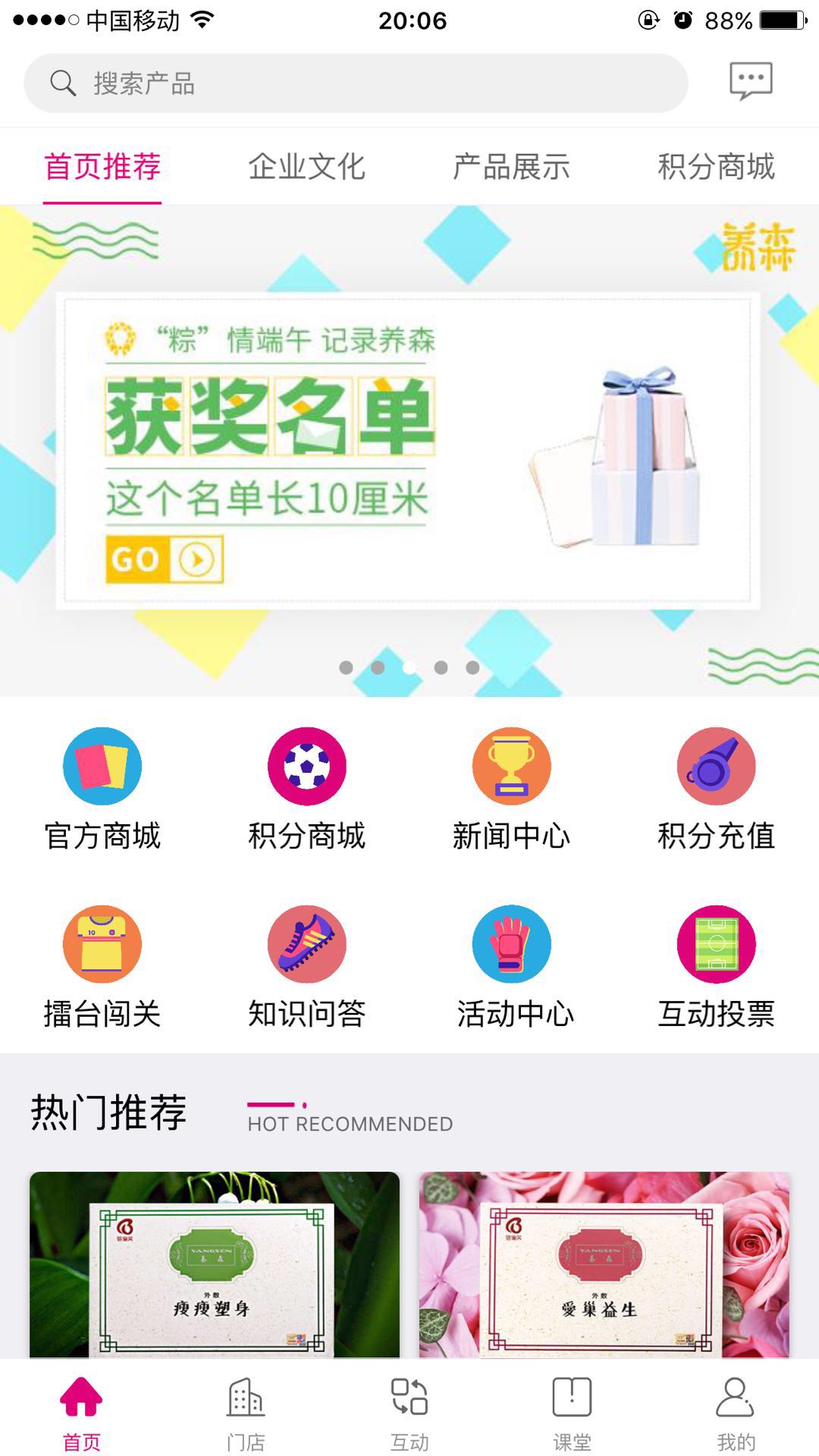Open the 获奖名单 banner
Viewport: 819px width, 1456px height.
click(408, 451)
